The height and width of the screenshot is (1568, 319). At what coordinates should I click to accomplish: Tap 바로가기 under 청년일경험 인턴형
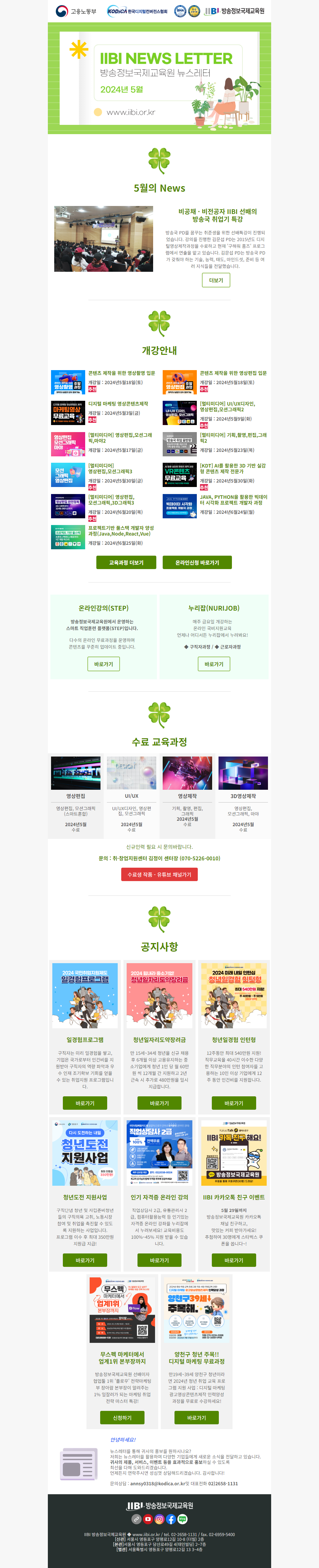(233, 1103)
